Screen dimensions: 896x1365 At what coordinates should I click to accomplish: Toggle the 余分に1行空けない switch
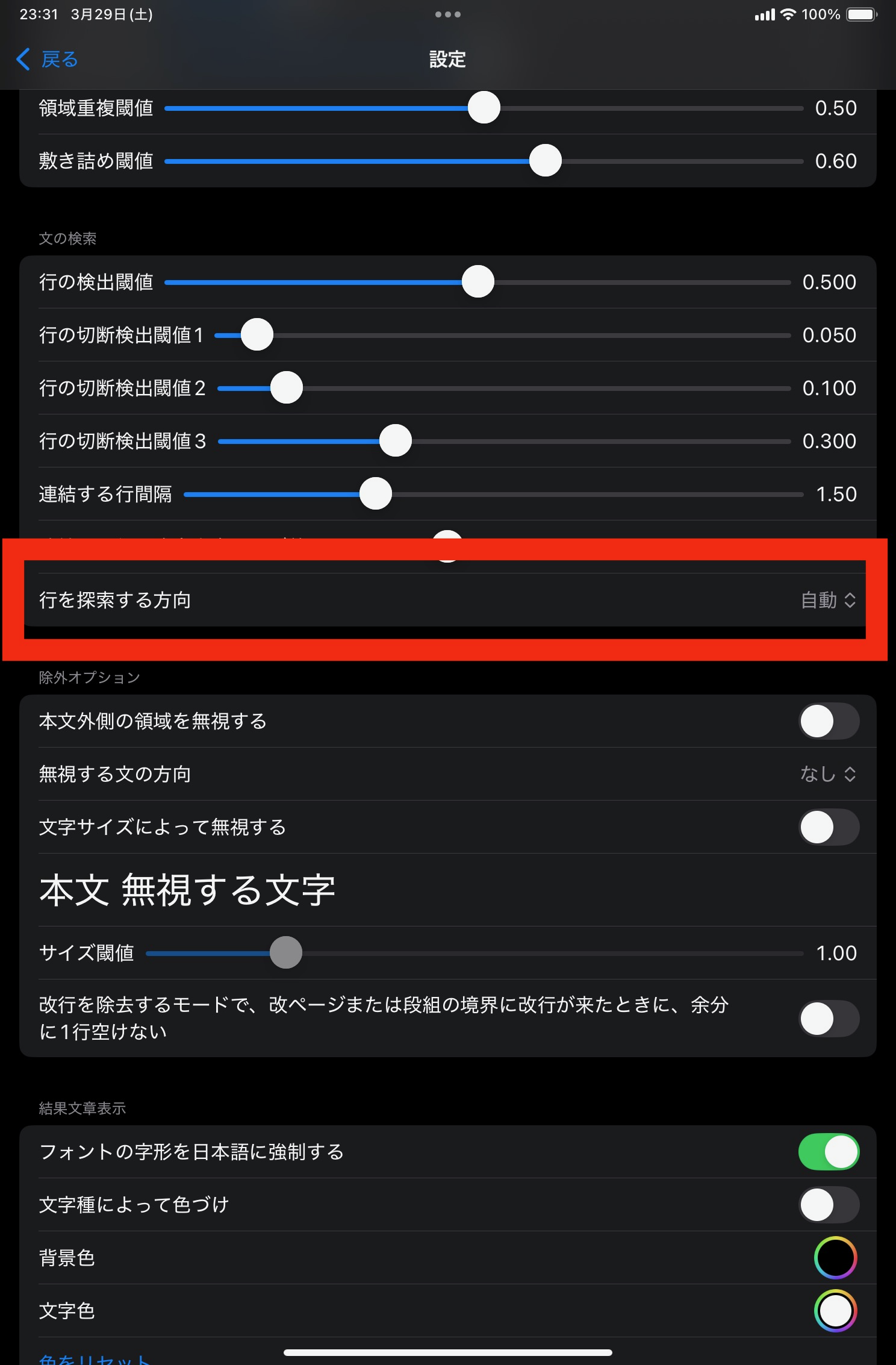click(x=828, y=1019)
